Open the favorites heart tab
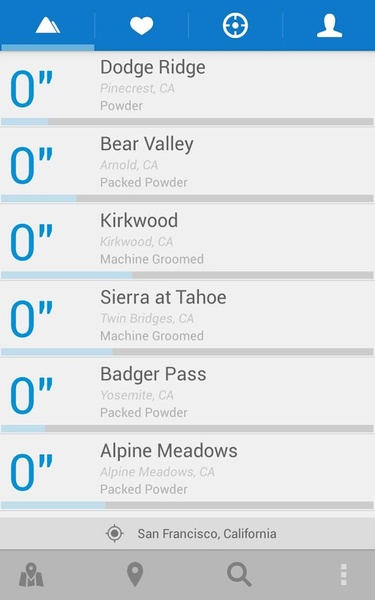 click(142, 25)
